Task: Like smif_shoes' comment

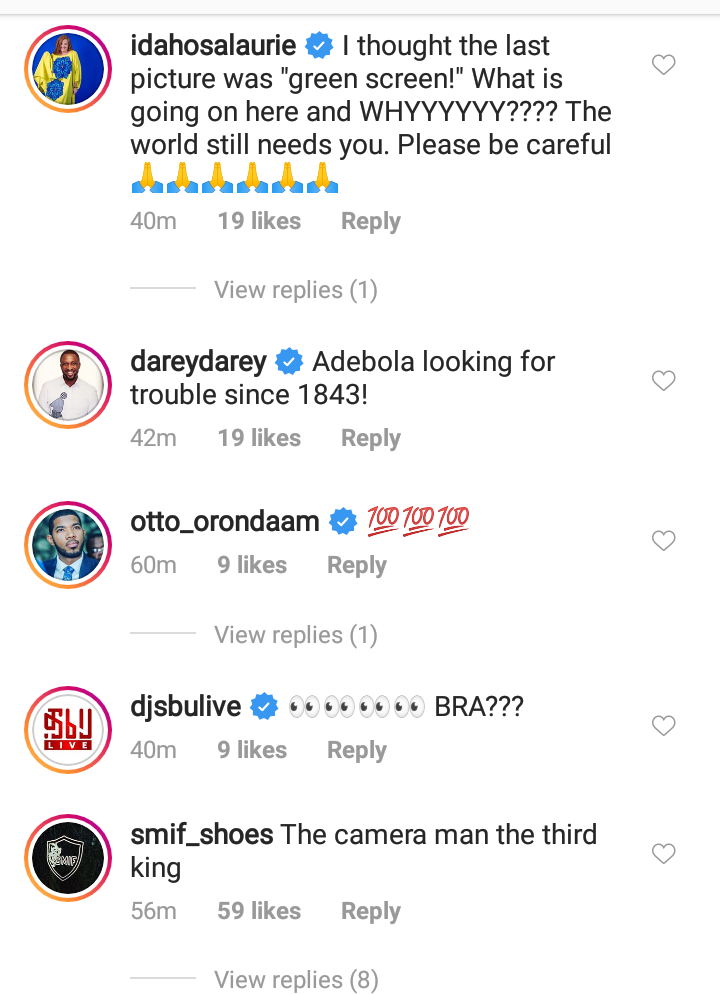Action: [664, 854]
